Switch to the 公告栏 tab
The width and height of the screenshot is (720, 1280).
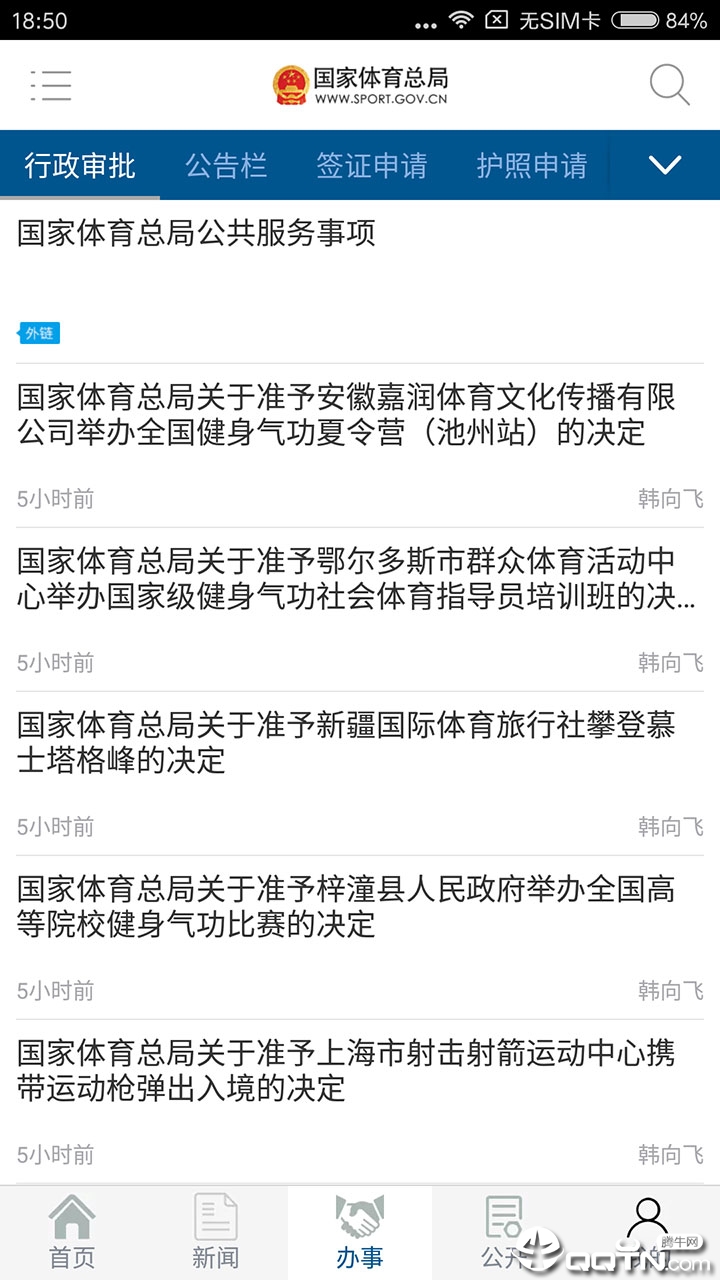tap(227, 164)
